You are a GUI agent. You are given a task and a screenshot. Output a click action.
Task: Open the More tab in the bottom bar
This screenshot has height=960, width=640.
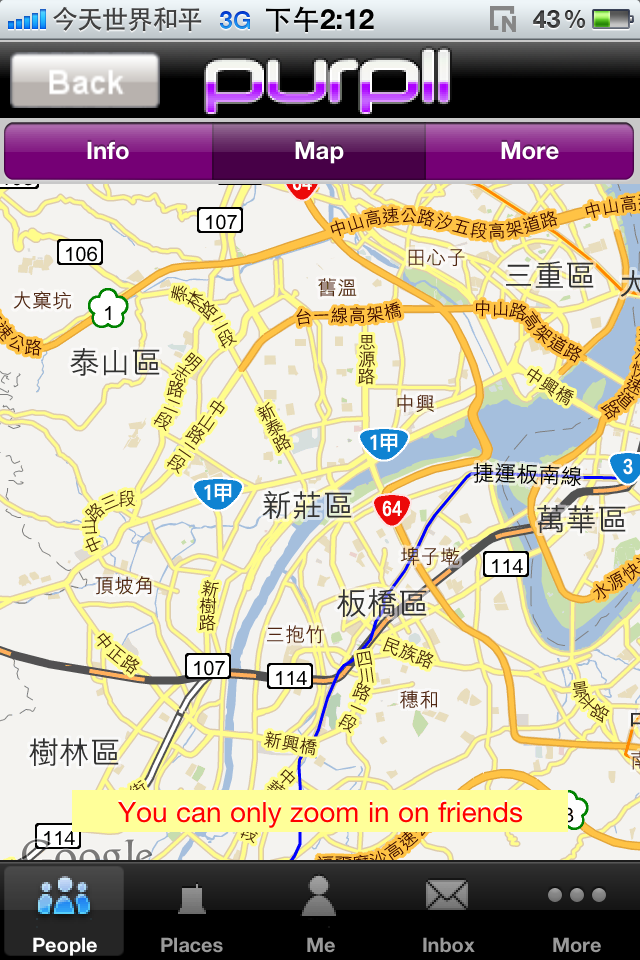click(576, 912)
